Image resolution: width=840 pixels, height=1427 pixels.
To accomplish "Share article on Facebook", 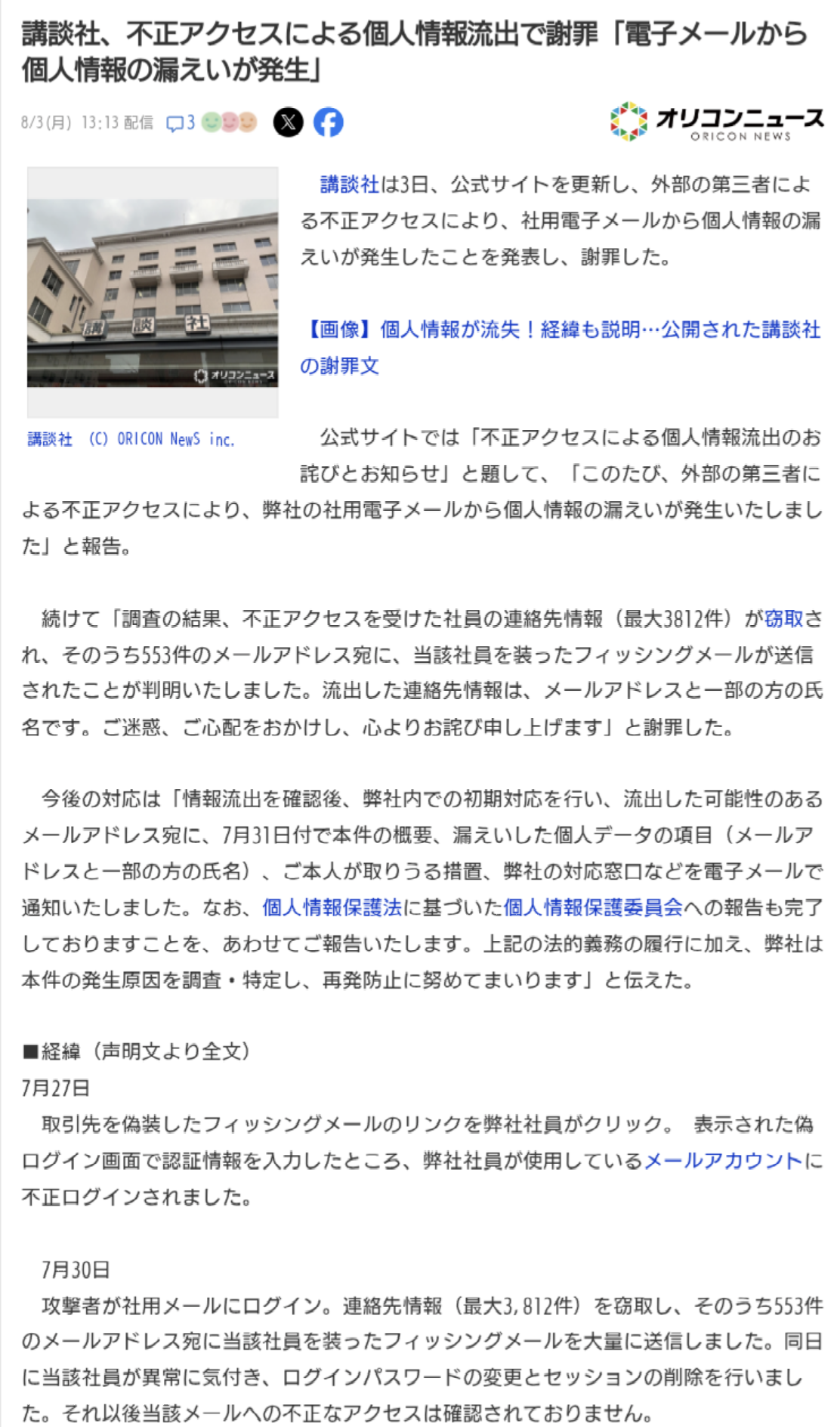I will [329, 122].
